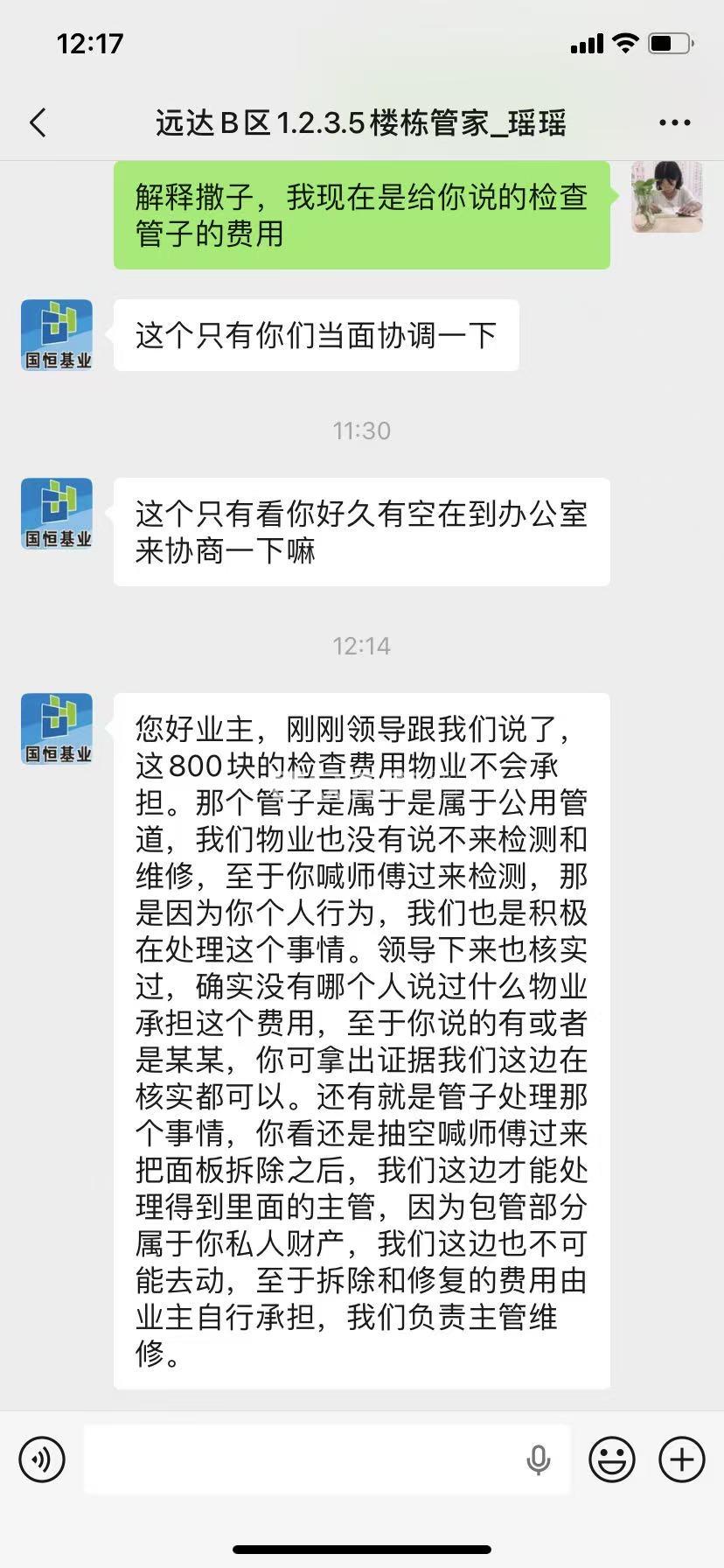Switch to voice message input

click(x=41, y=1459)
